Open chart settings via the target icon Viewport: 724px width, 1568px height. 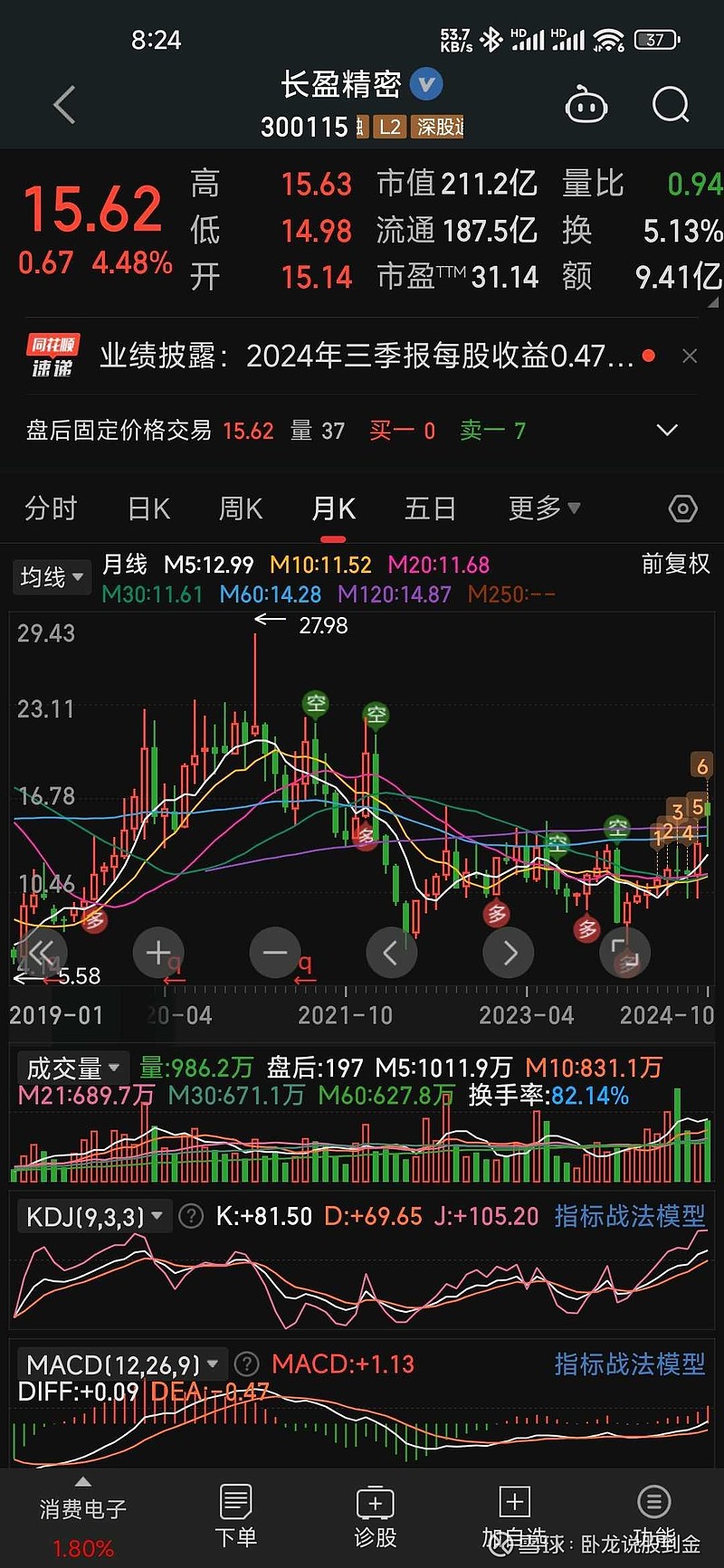tap(682, 508)
